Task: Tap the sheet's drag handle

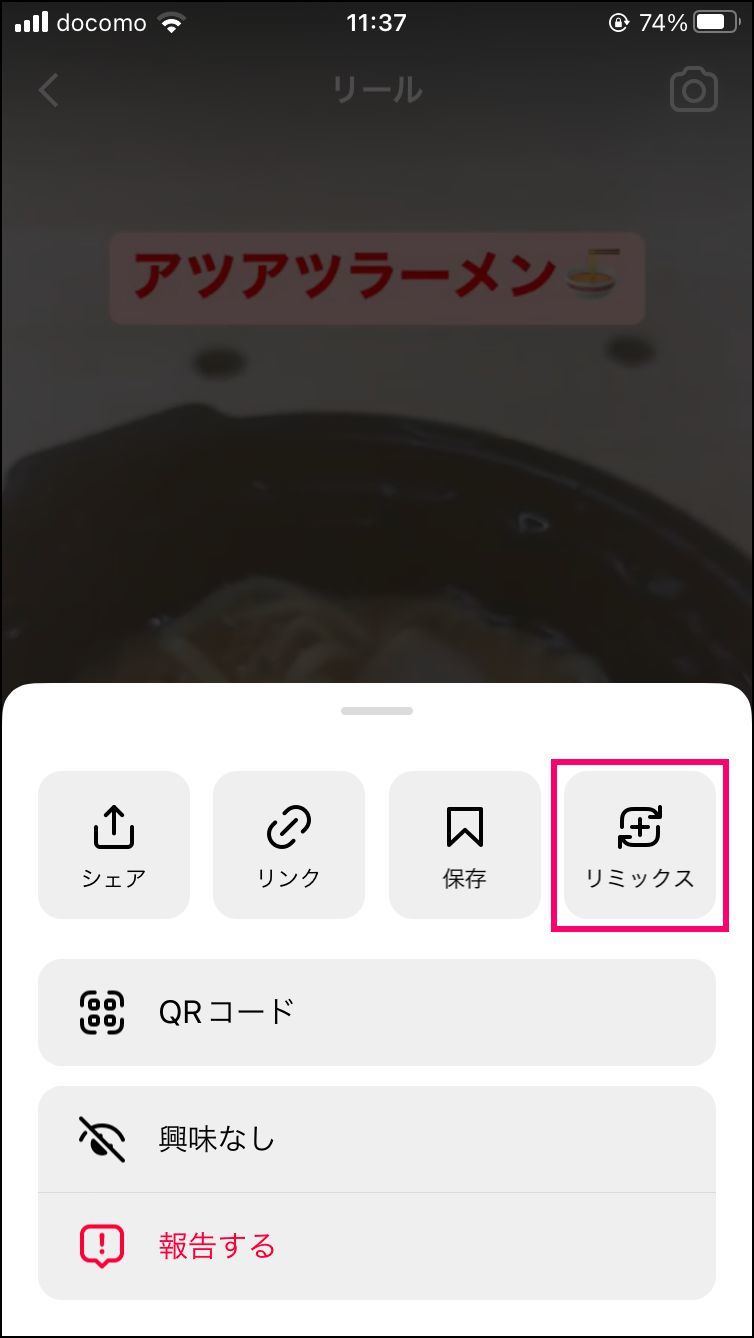Action: [x=377, y=711]
